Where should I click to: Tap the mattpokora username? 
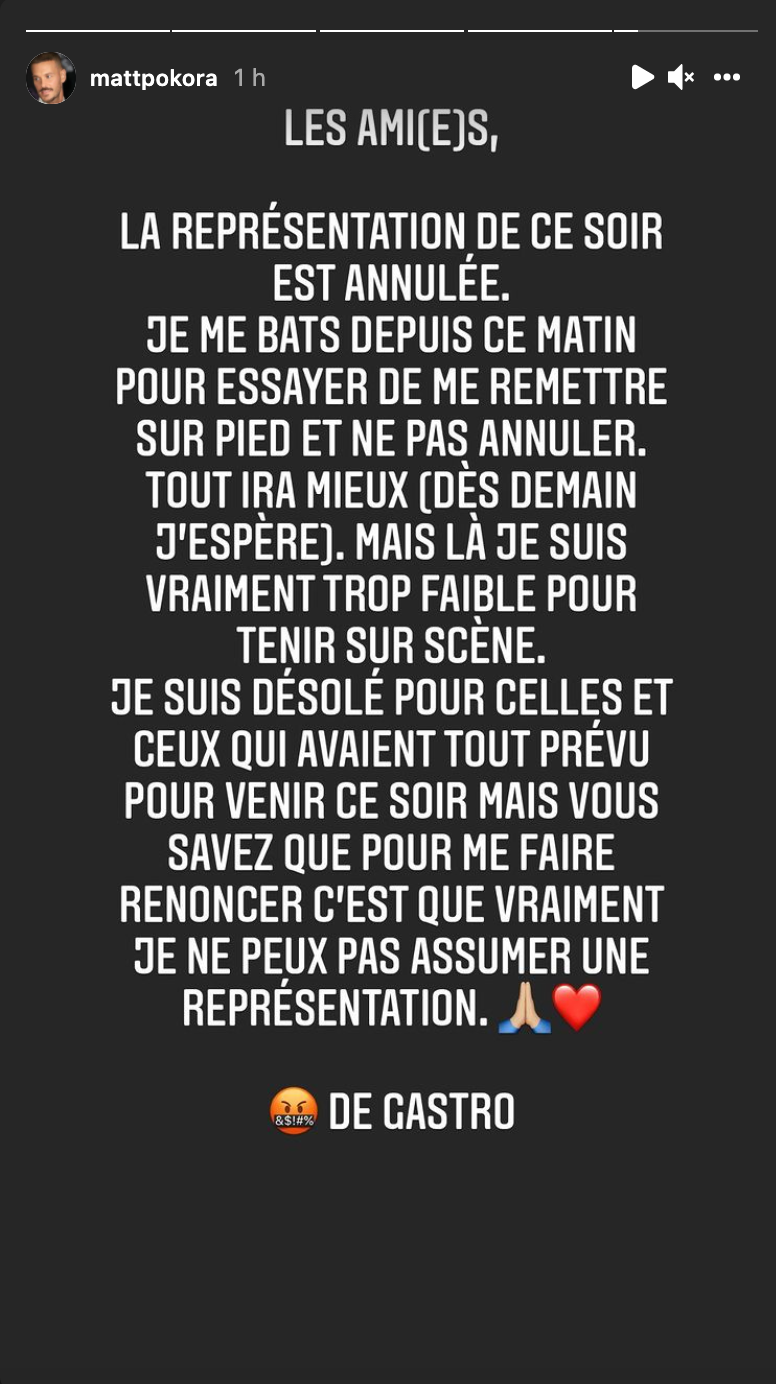pos(153,78)
